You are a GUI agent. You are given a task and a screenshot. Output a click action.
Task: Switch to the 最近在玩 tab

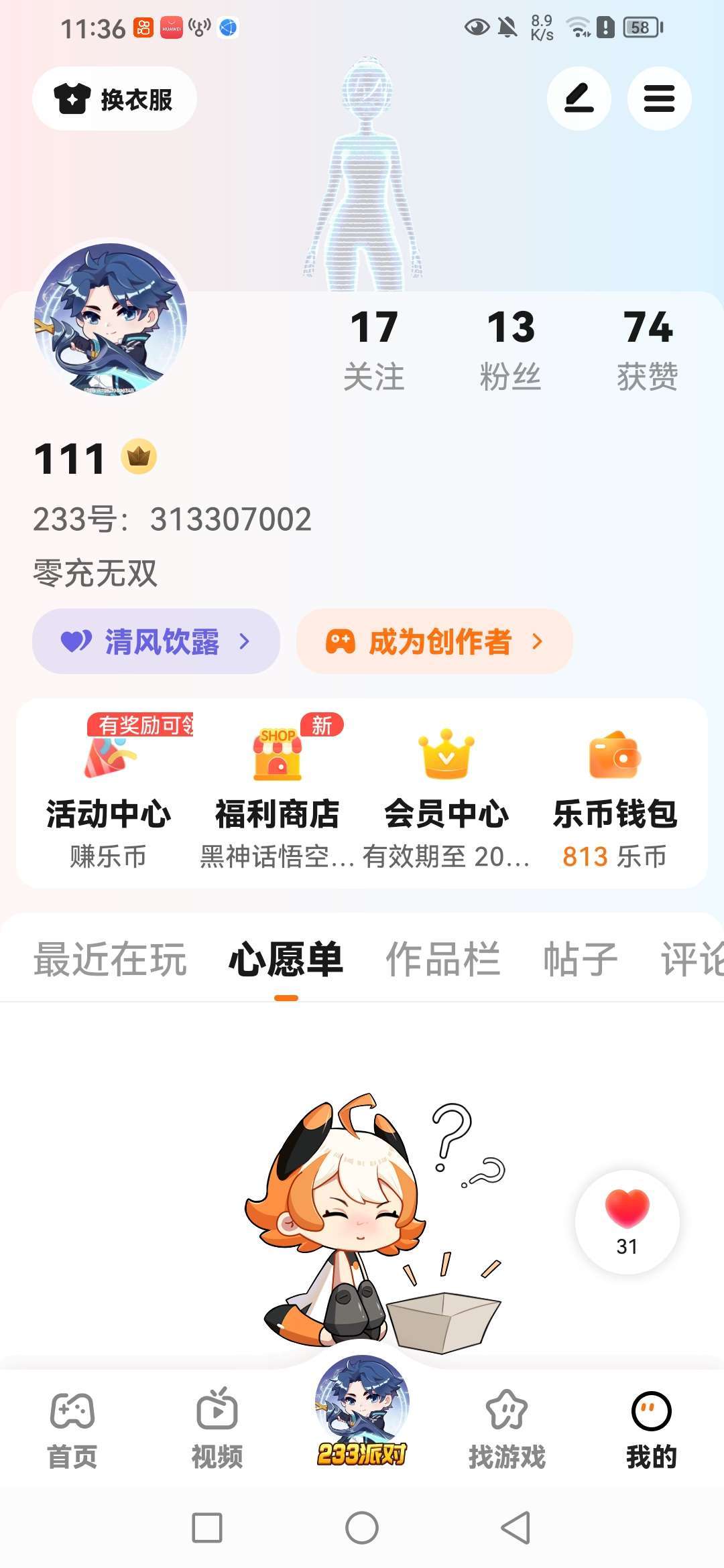click(x=111, y=959)
